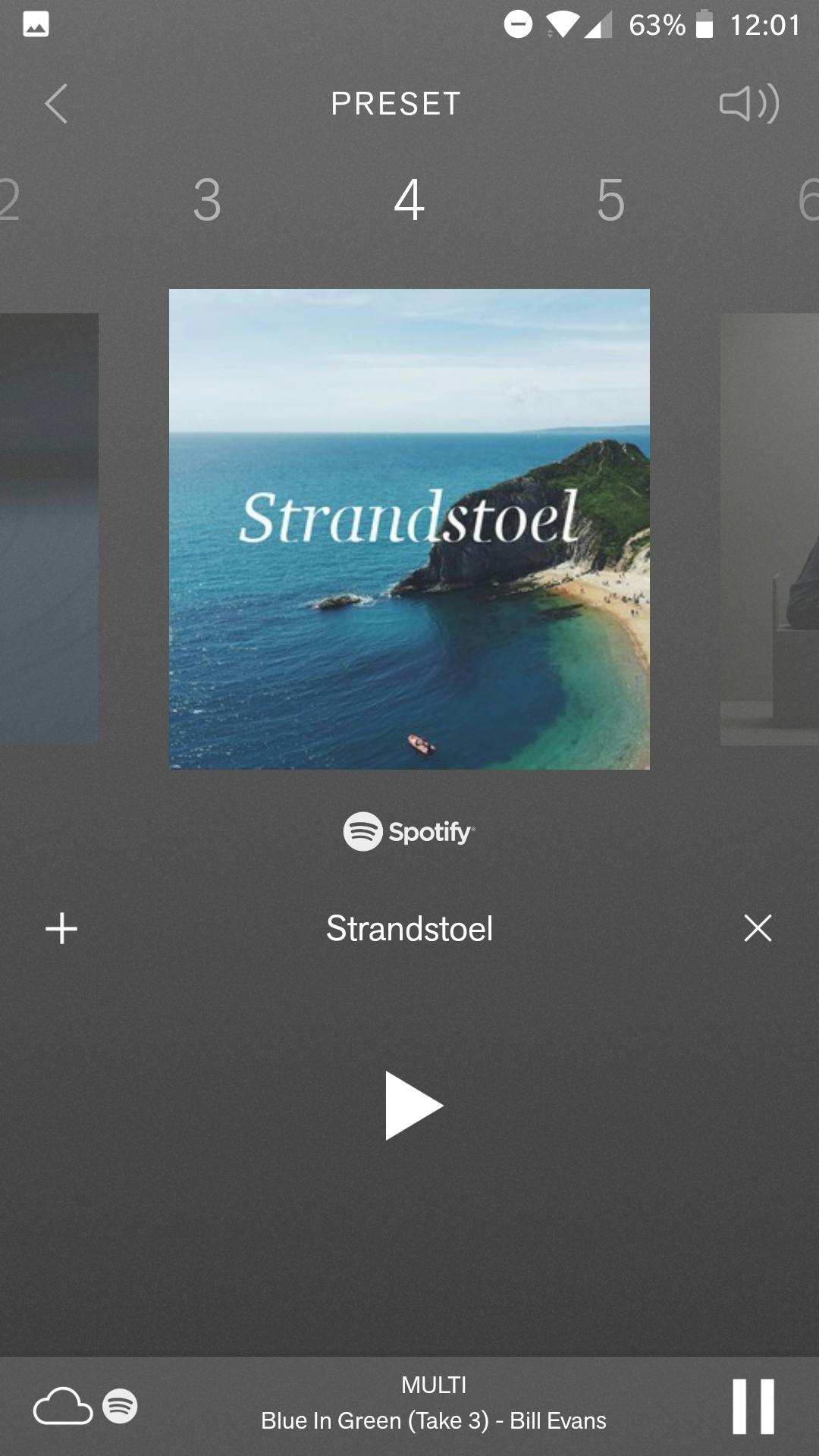Pause Blue In Green playback
Viewport: 819px width, 1456px height.
tap(753, 1406)
